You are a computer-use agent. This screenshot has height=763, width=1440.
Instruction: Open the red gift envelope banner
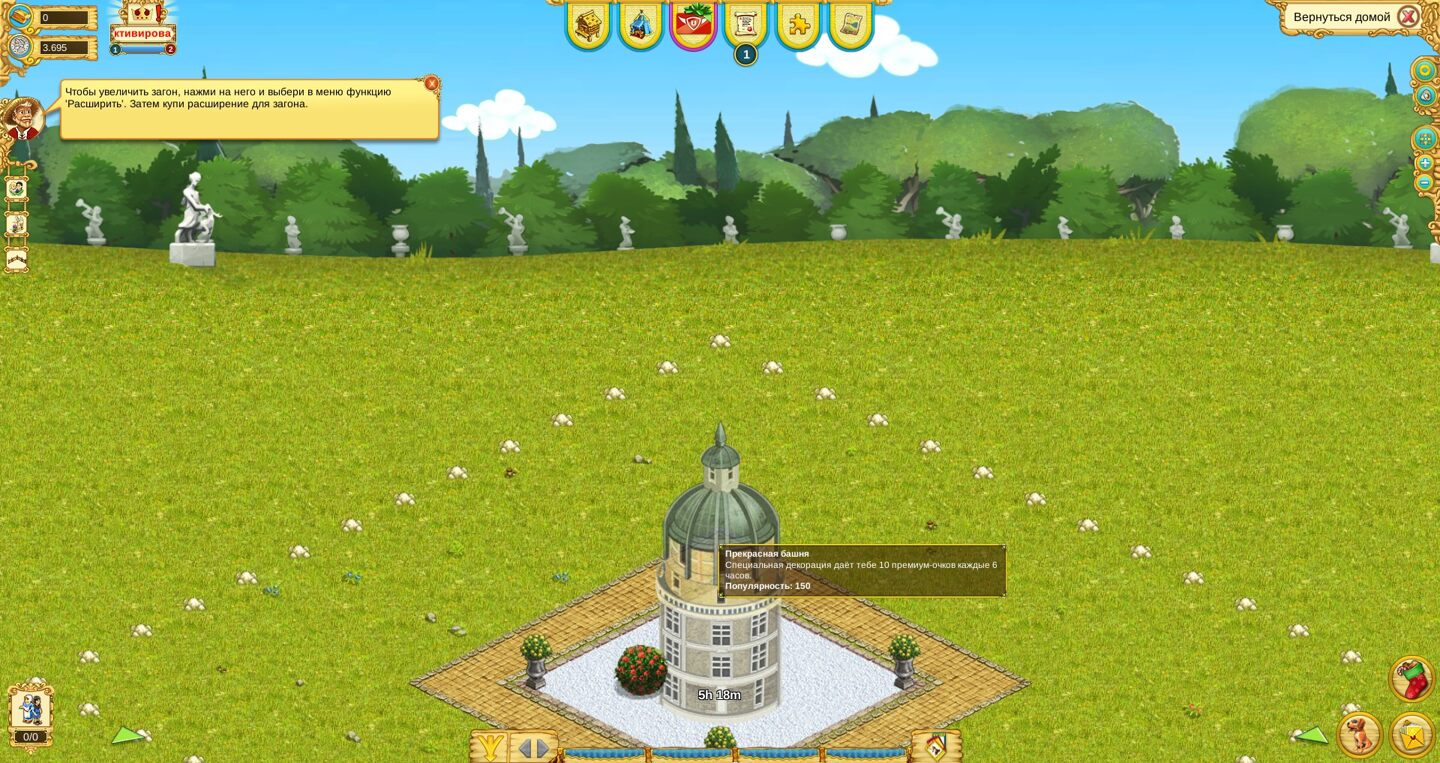click(693, 22)
